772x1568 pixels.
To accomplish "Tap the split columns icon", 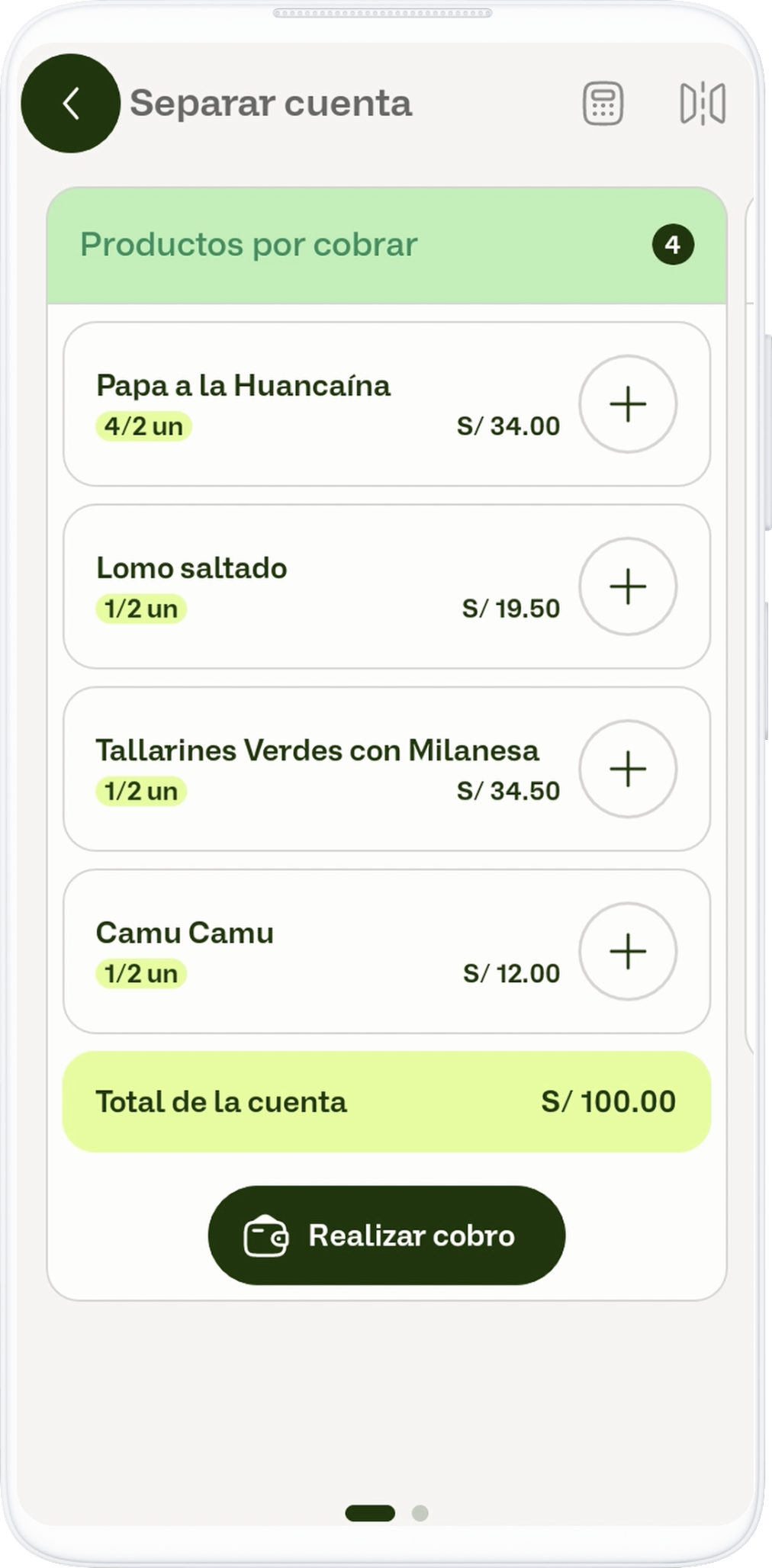I will (x=702, y=104).
